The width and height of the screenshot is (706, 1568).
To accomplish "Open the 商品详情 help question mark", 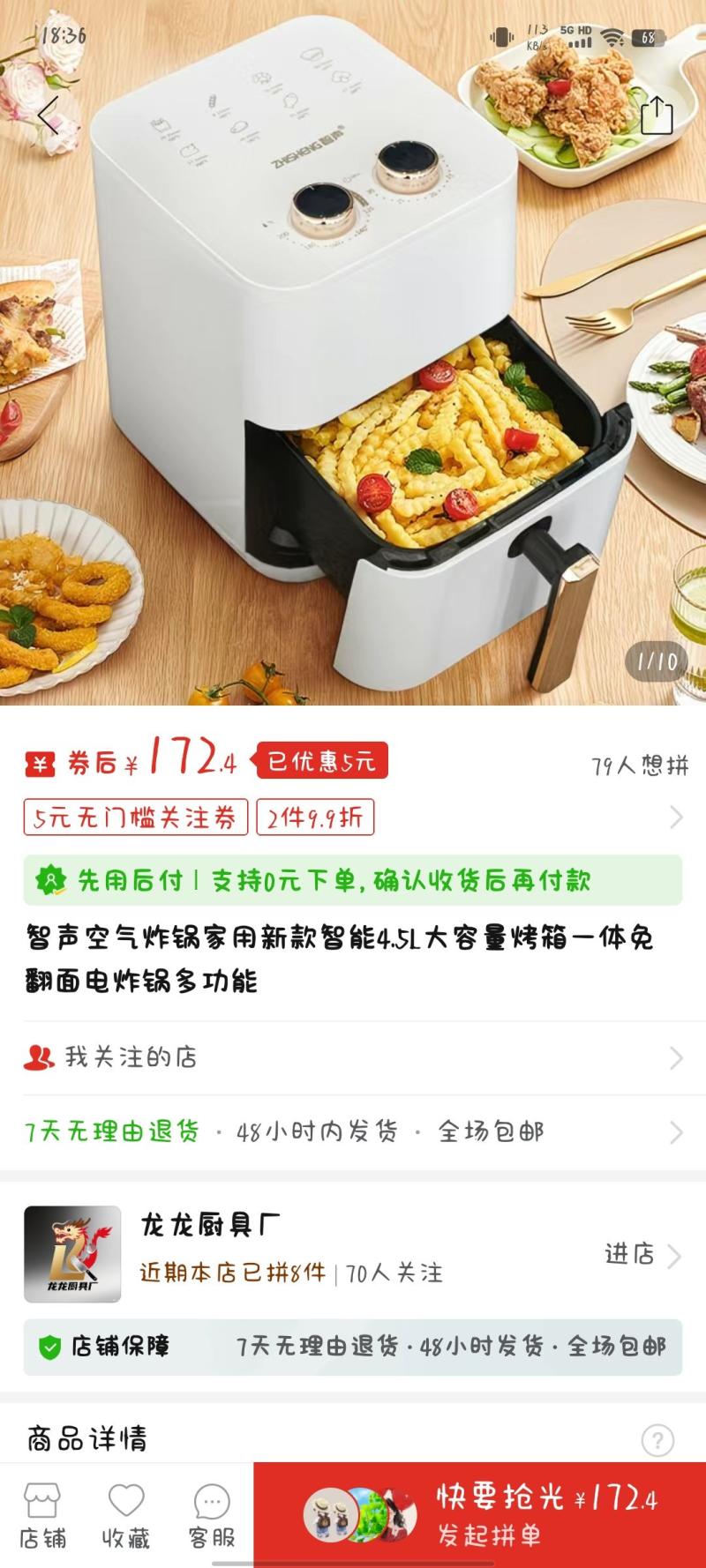I will coord(657,1440).
